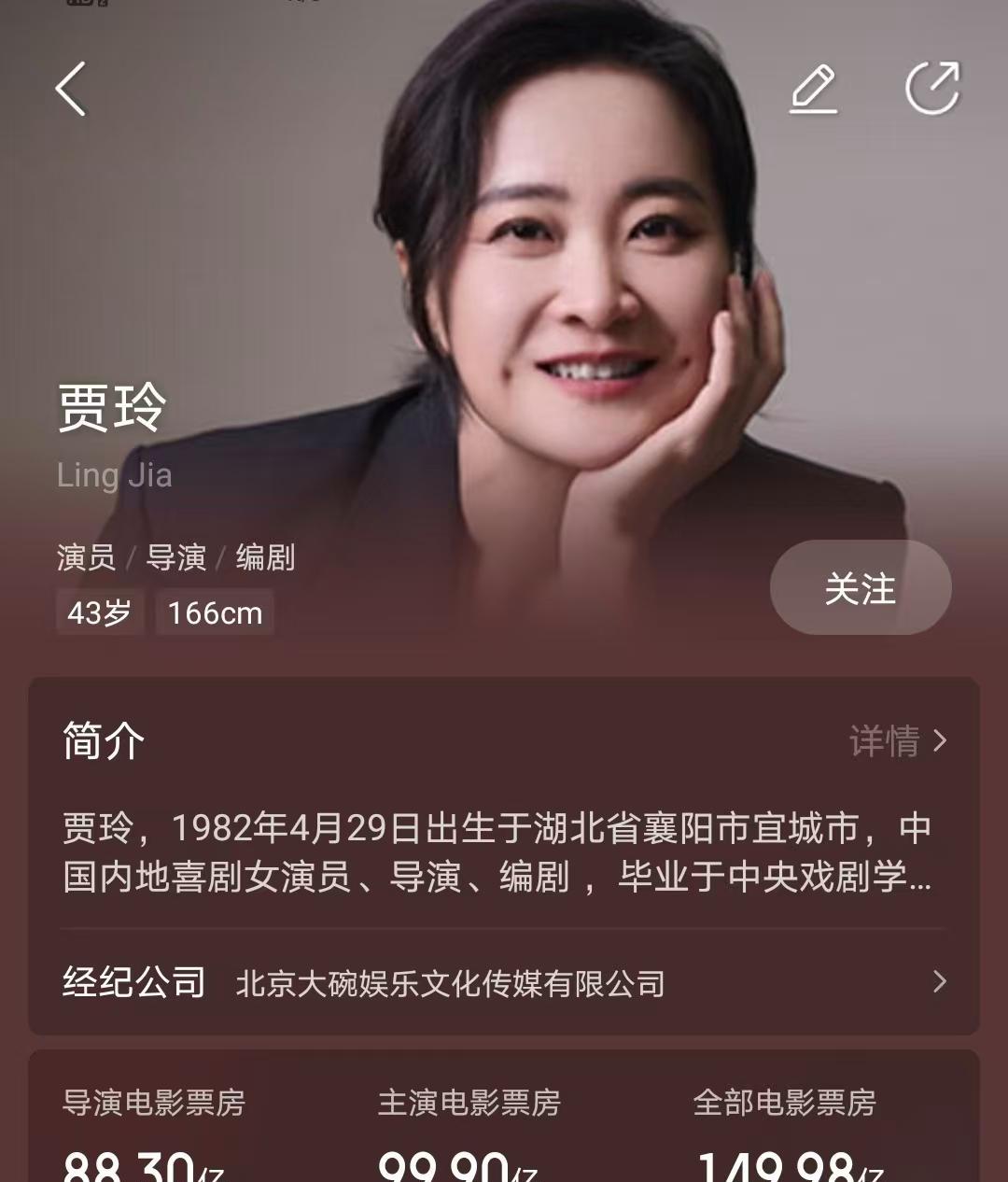Toggle follow with the 关注 button
1008x1182 pixels.
pyautogui.click(x=860, y=586)
